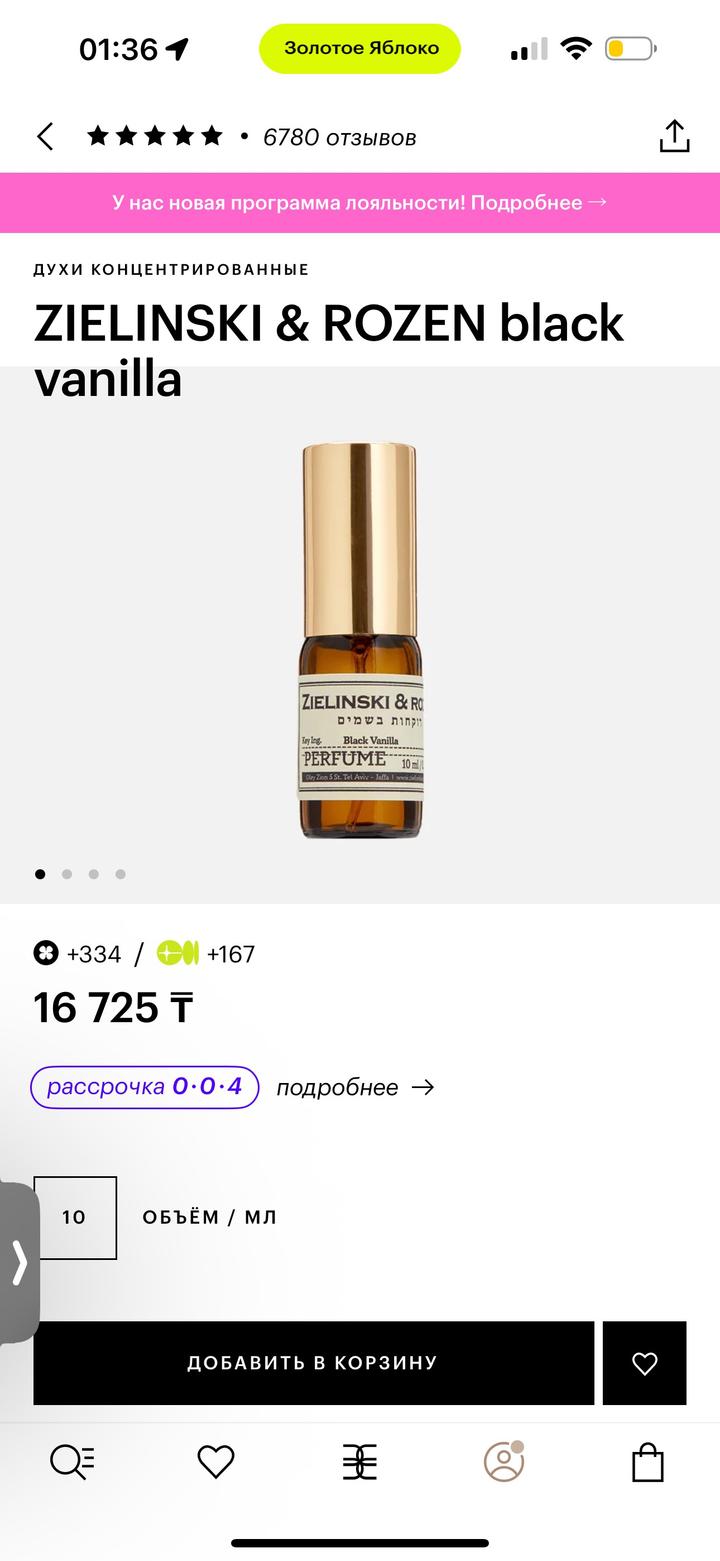
Task: Open the shopping bag tab
Action: (x=648, y=1463)
